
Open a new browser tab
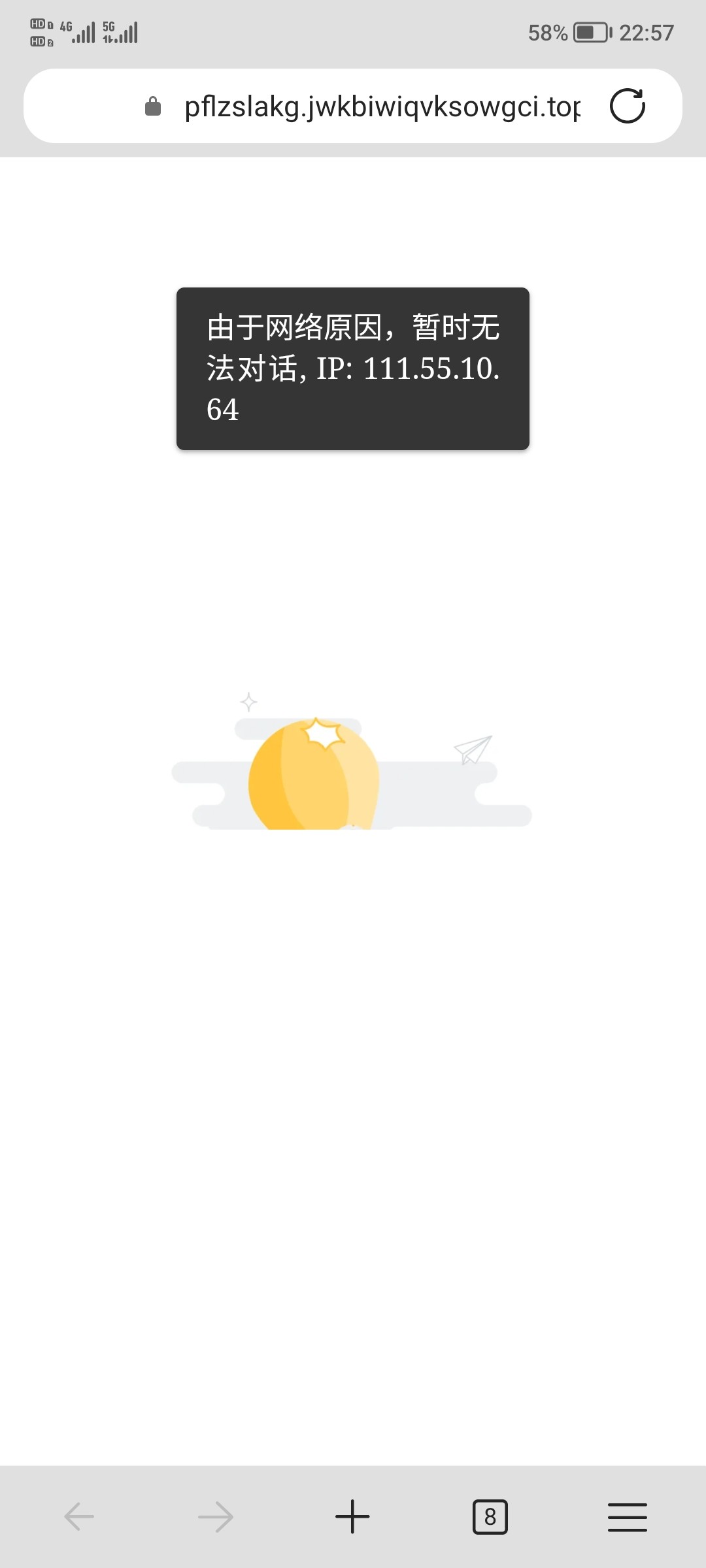(352, 1516)
